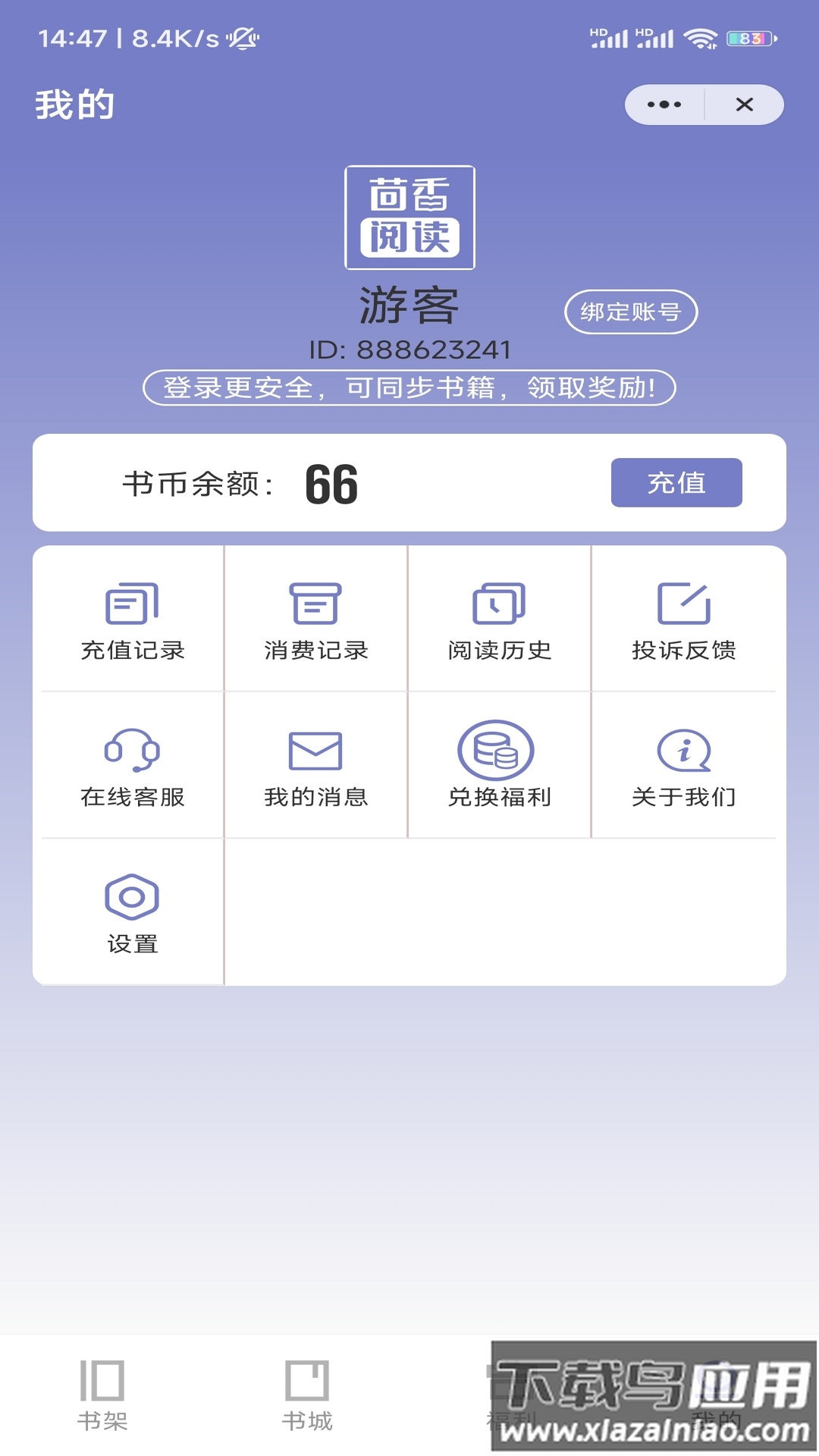Contact 在线客服 customer service
This screenshot has width=819, height=1456.
coord(131,764)
